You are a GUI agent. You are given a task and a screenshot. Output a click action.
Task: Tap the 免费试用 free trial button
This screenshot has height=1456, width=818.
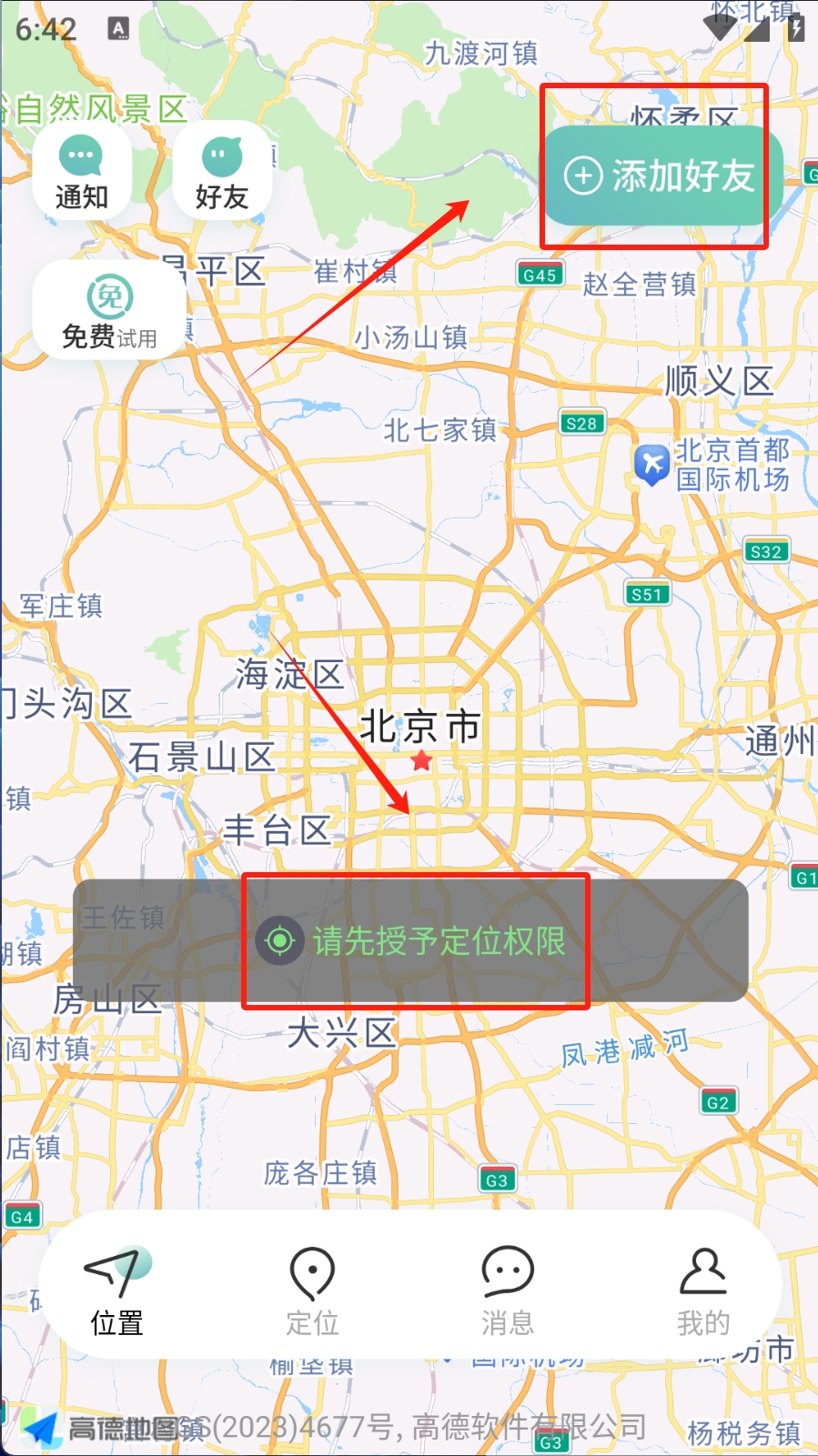(109, 312)
